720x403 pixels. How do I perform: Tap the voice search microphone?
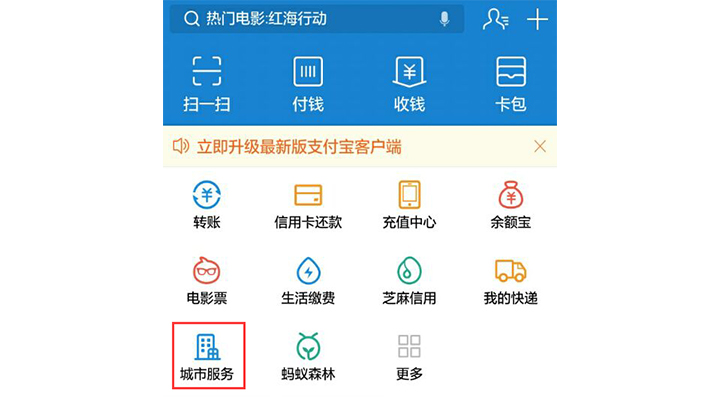[445, 19]
